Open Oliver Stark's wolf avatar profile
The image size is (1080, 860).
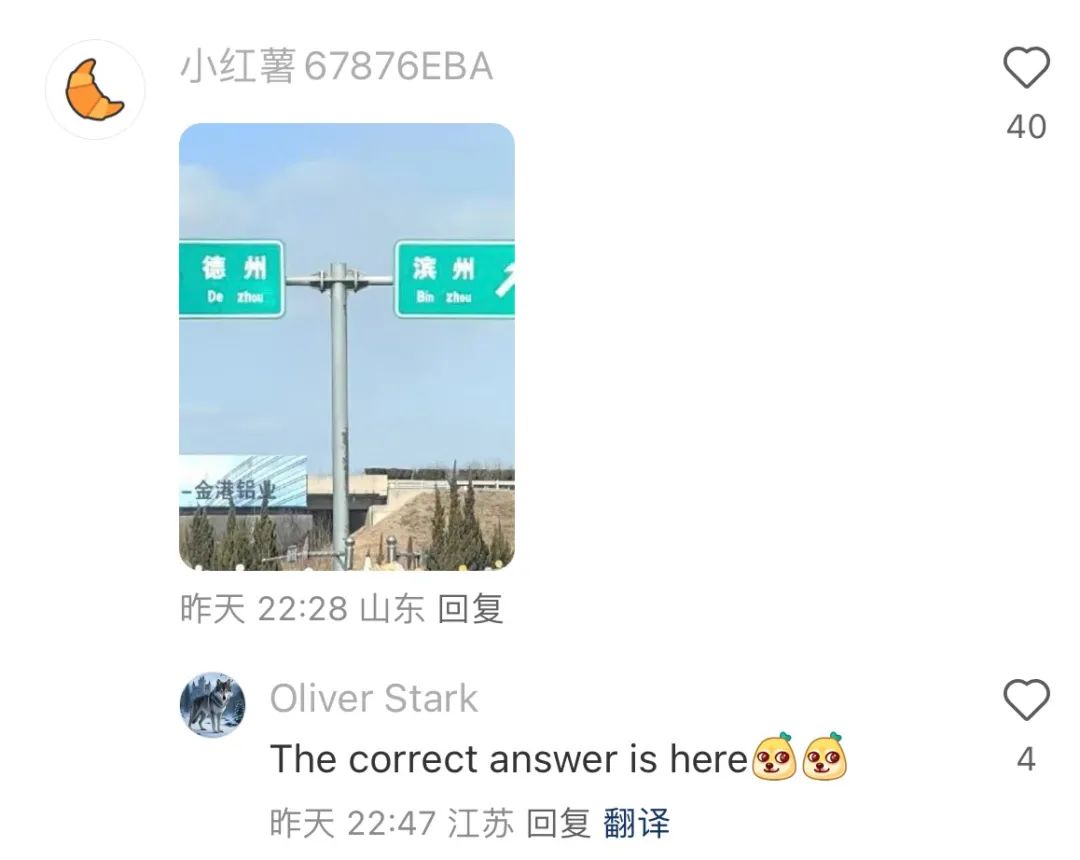click(212, 705)
